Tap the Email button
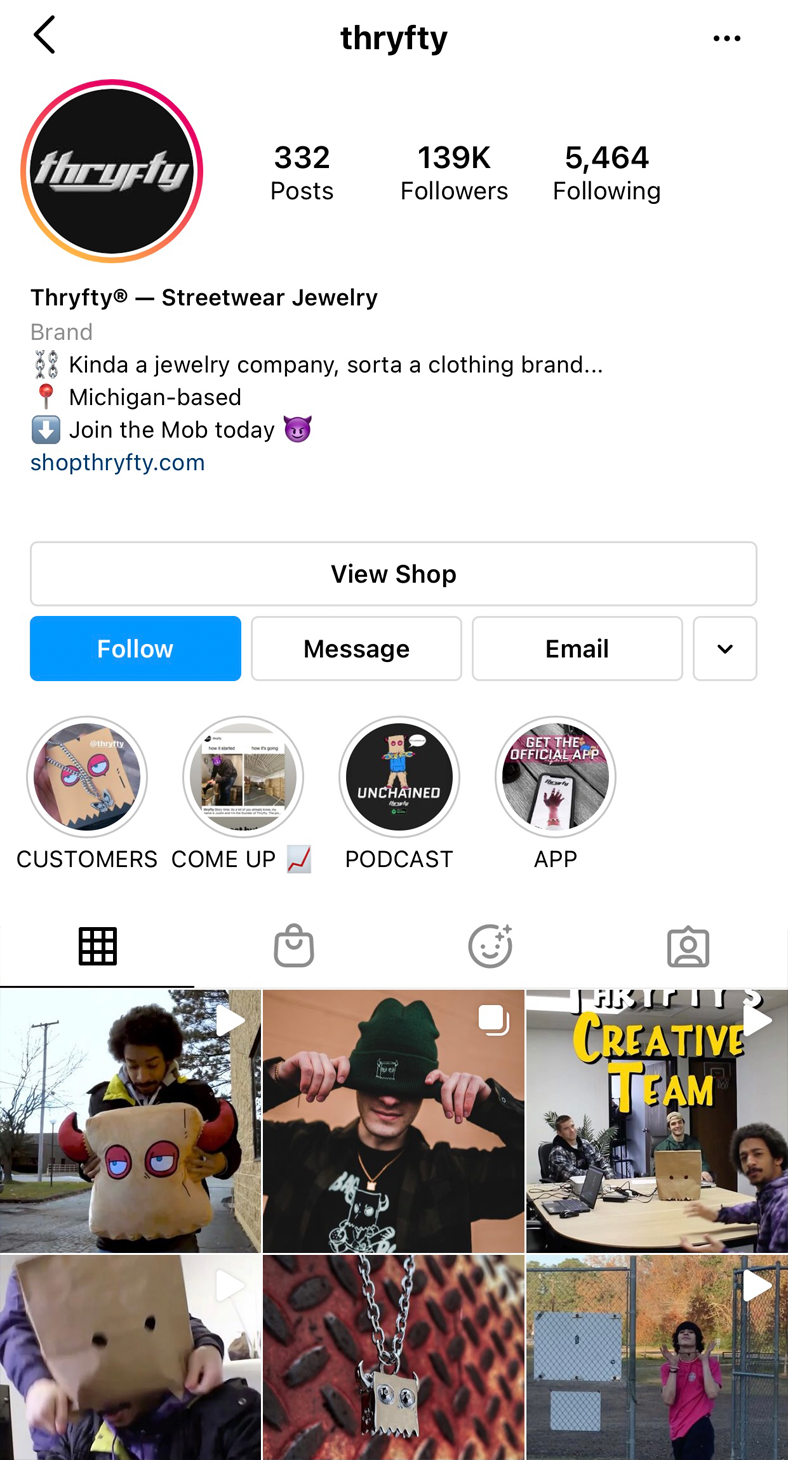 [x=577, y=649]
